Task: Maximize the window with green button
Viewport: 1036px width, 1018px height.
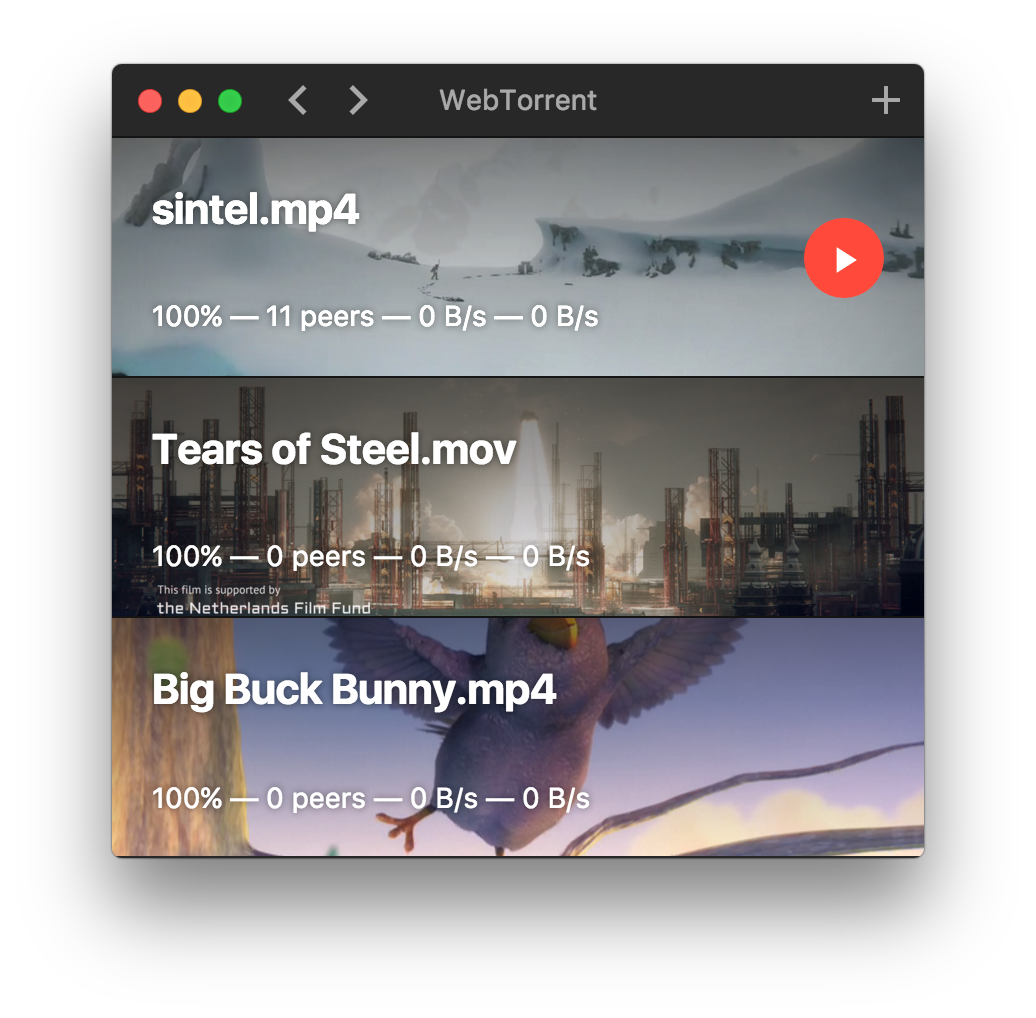Action: click(x=230, y=101)
